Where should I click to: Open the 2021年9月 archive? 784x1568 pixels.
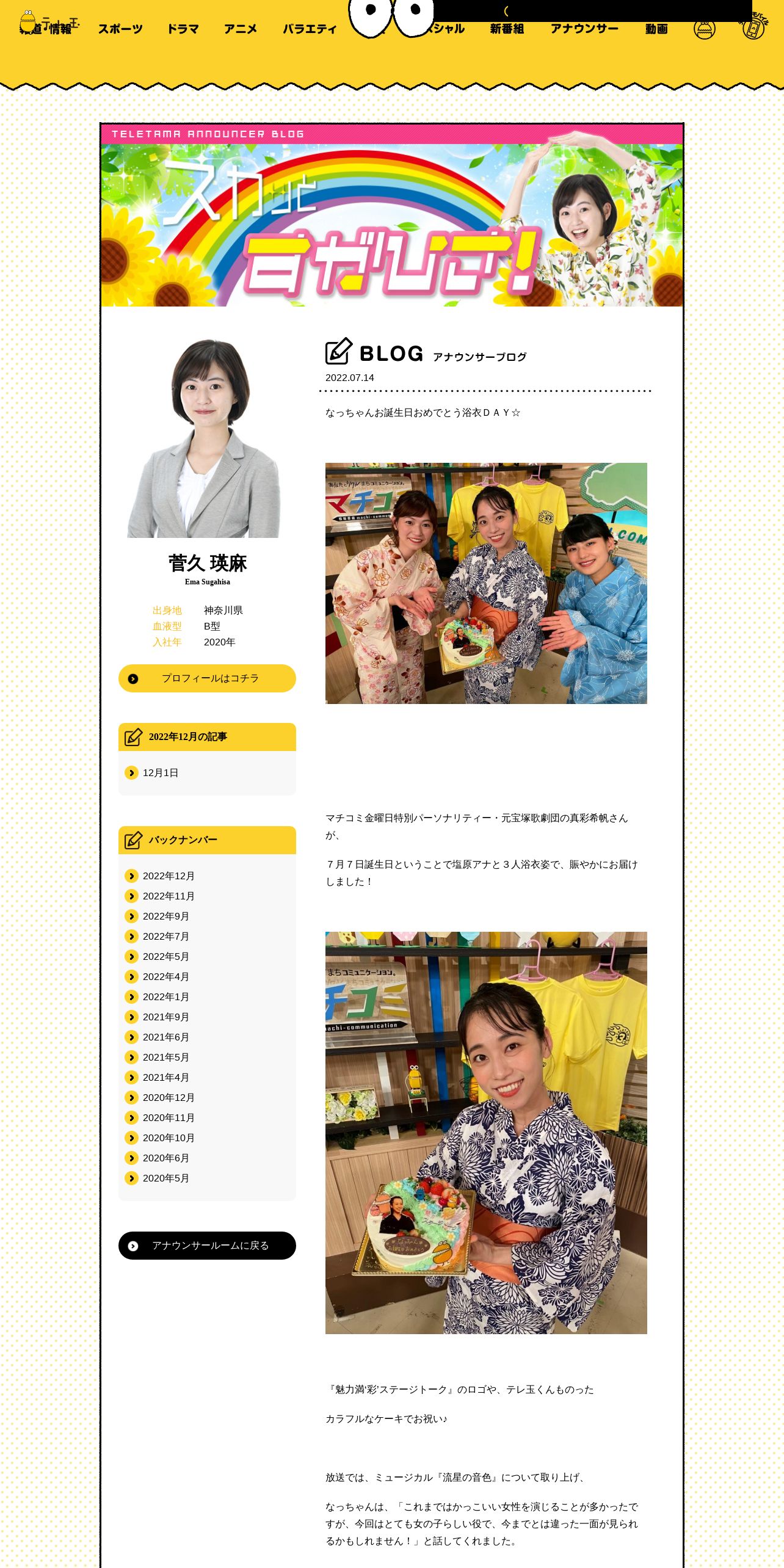[x=165, y=1017]
